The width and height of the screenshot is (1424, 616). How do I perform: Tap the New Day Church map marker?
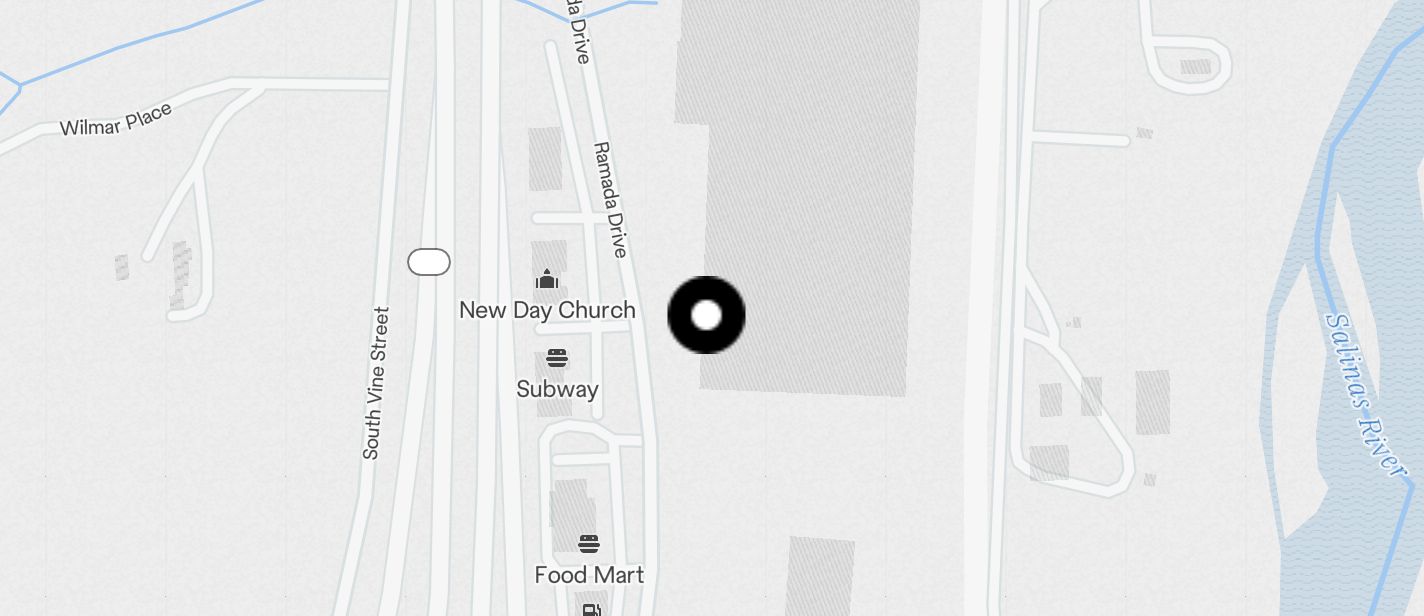coord(546,279)
